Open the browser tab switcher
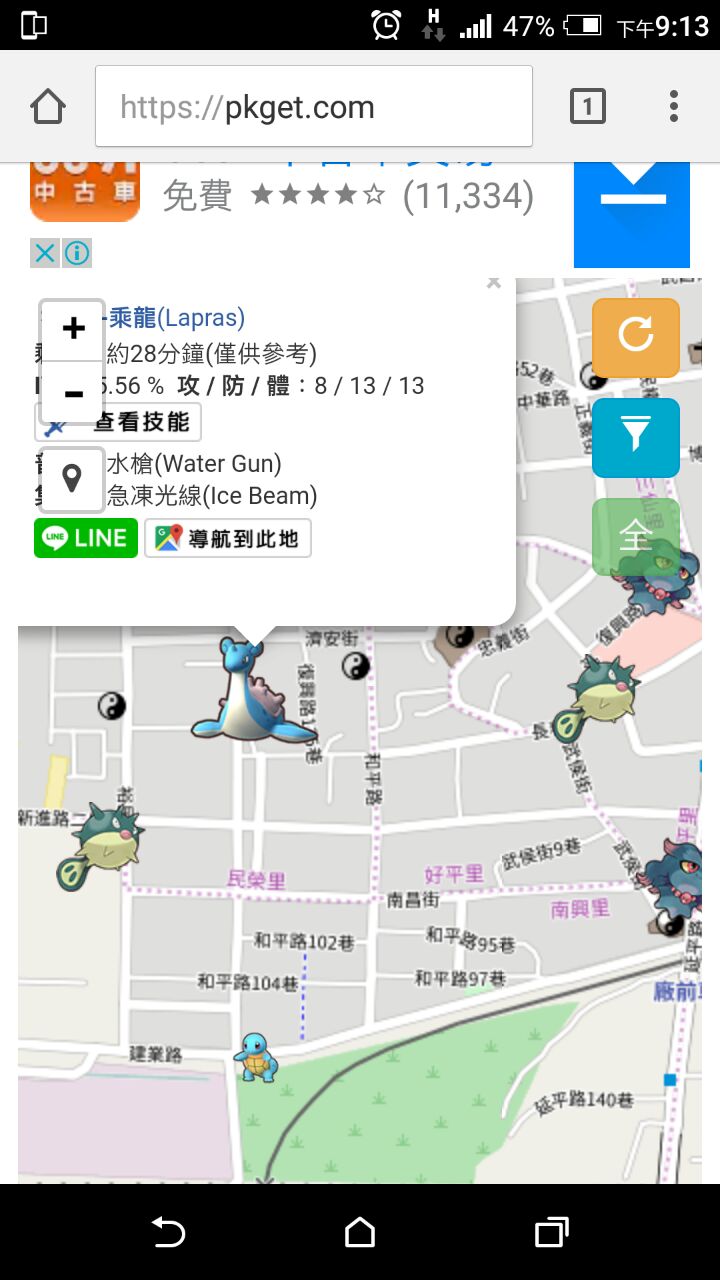 [x=587, y=106]
